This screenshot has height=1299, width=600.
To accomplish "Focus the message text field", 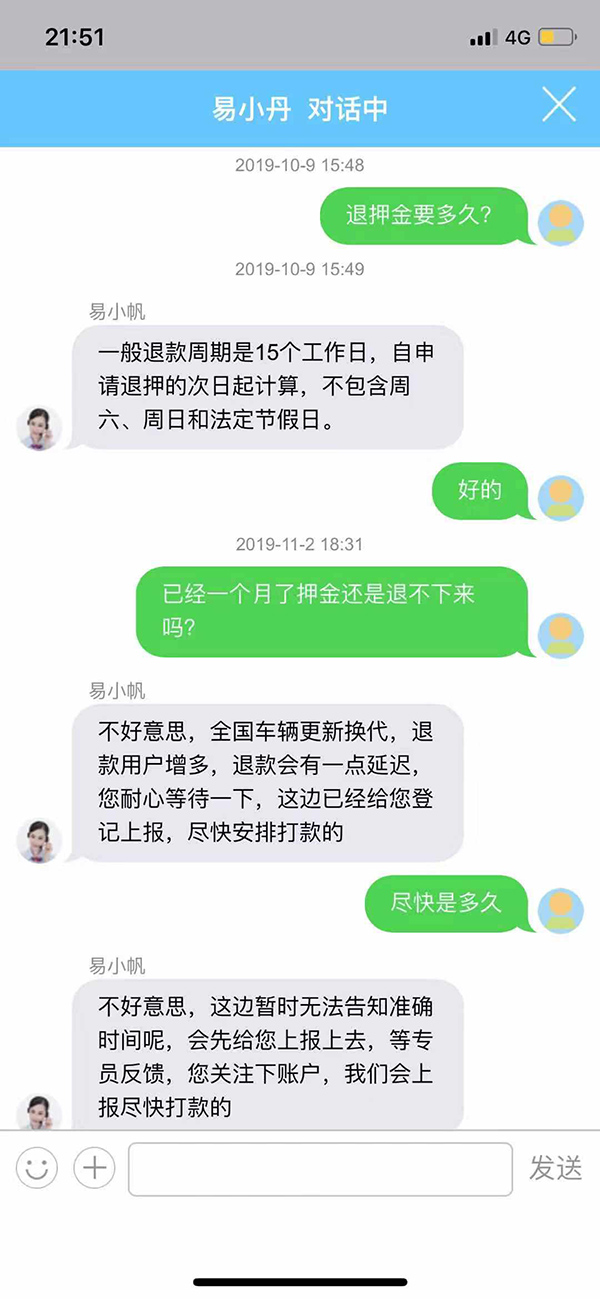I will tap(320, 1169).
